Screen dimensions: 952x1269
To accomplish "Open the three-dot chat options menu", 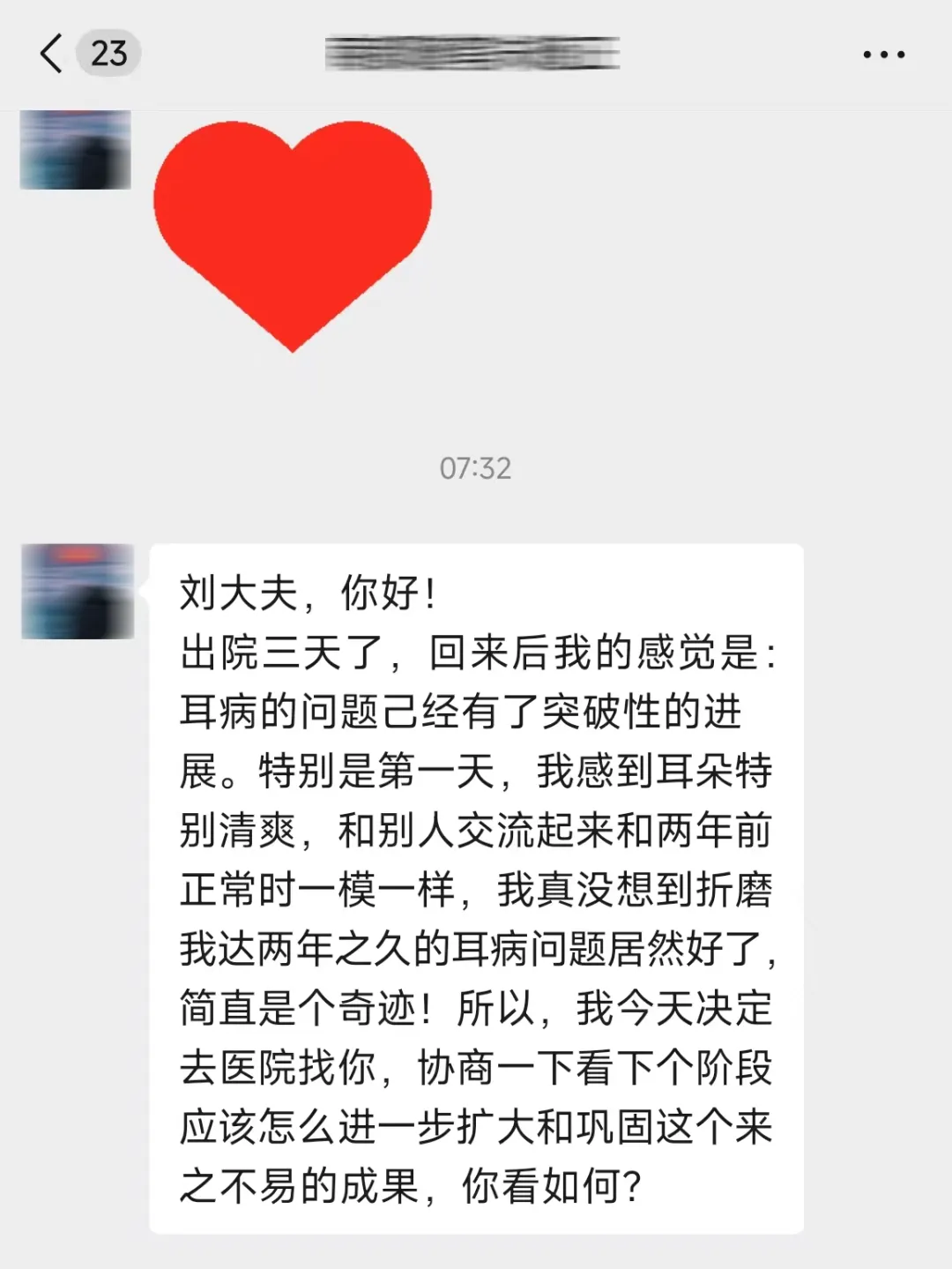I will (x=883, y=55).
